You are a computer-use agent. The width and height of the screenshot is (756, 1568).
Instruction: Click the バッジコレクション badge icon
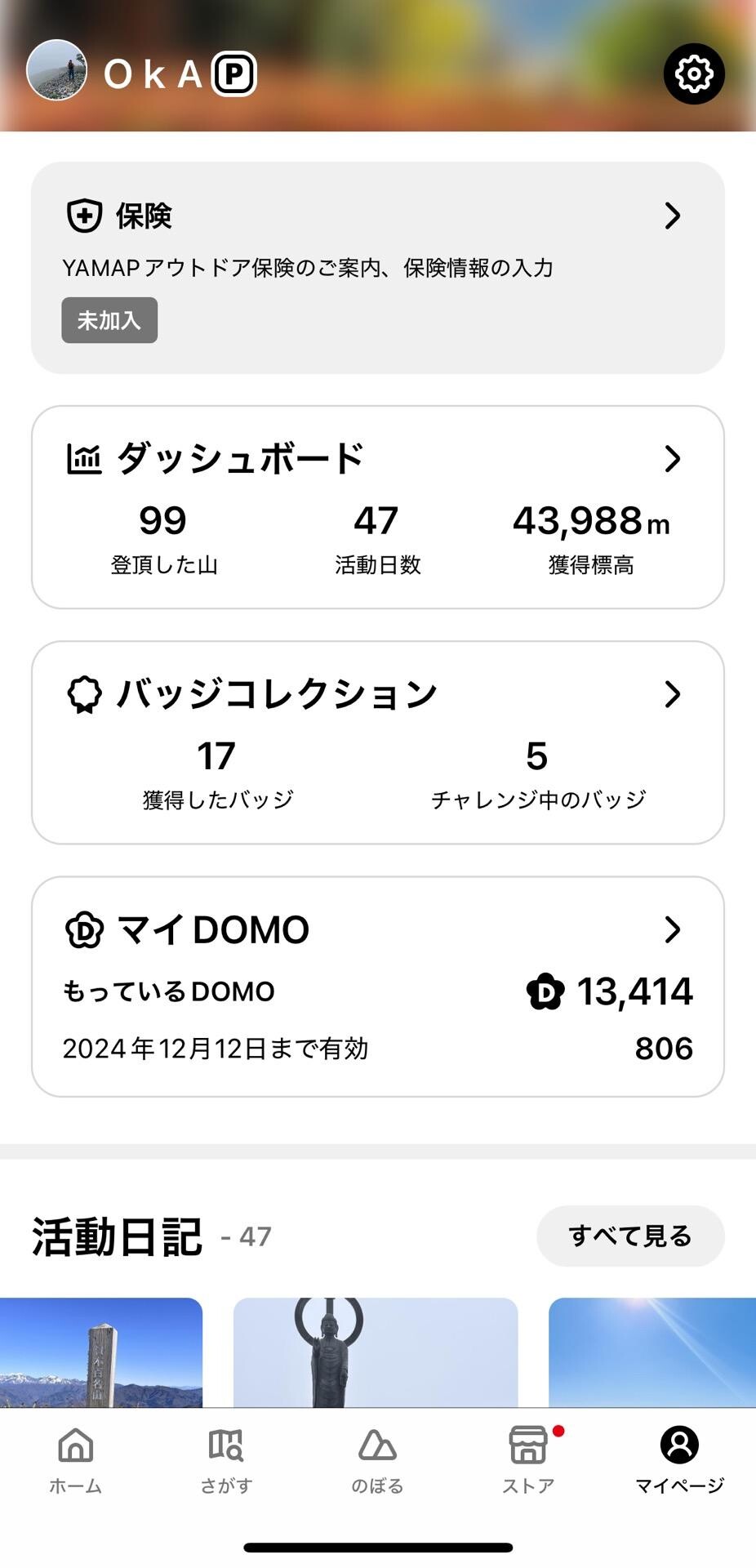tap(82, 693)
